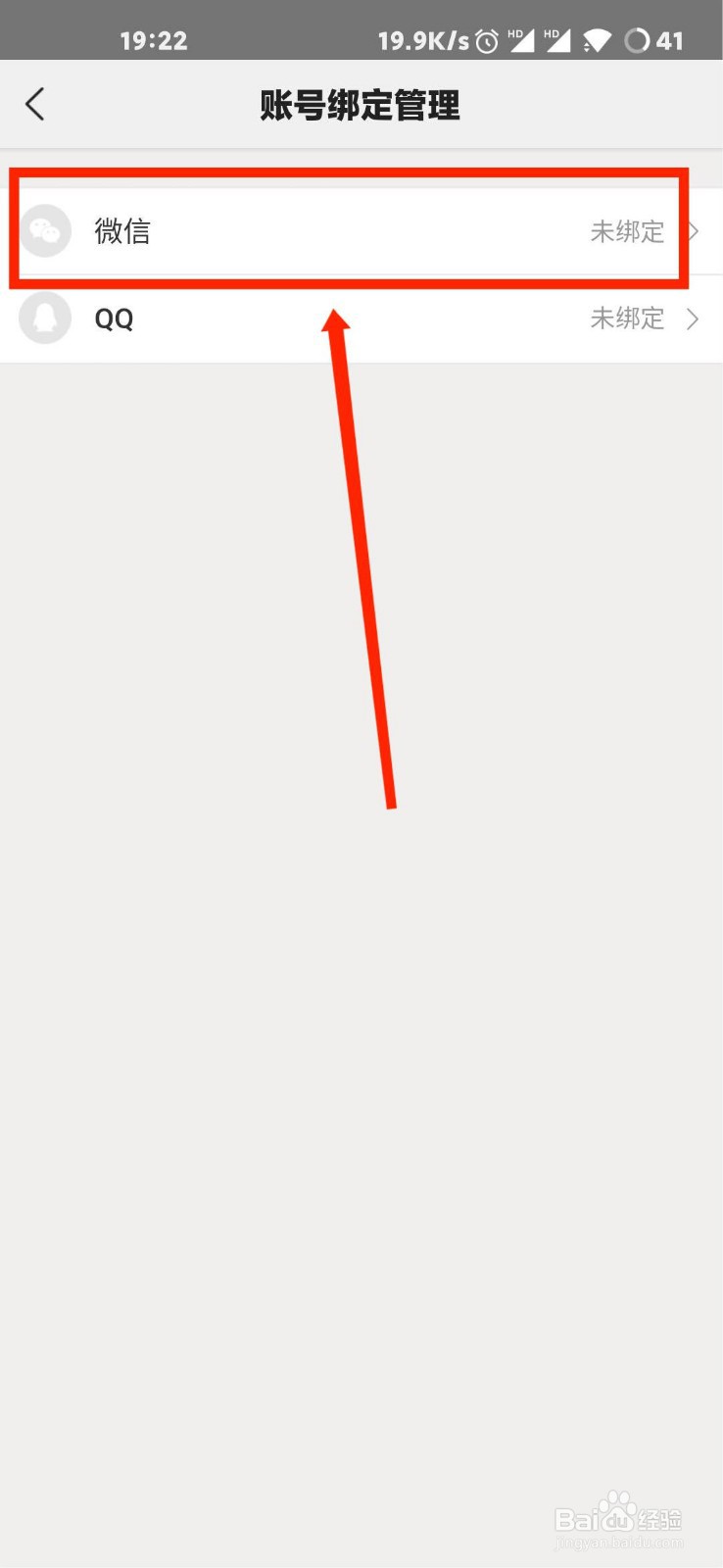The width and height of the screenshot is (723, 1568).
Task: Tap the Baidu Jingyan watermark logo
Action: [x=619, y=1517]
